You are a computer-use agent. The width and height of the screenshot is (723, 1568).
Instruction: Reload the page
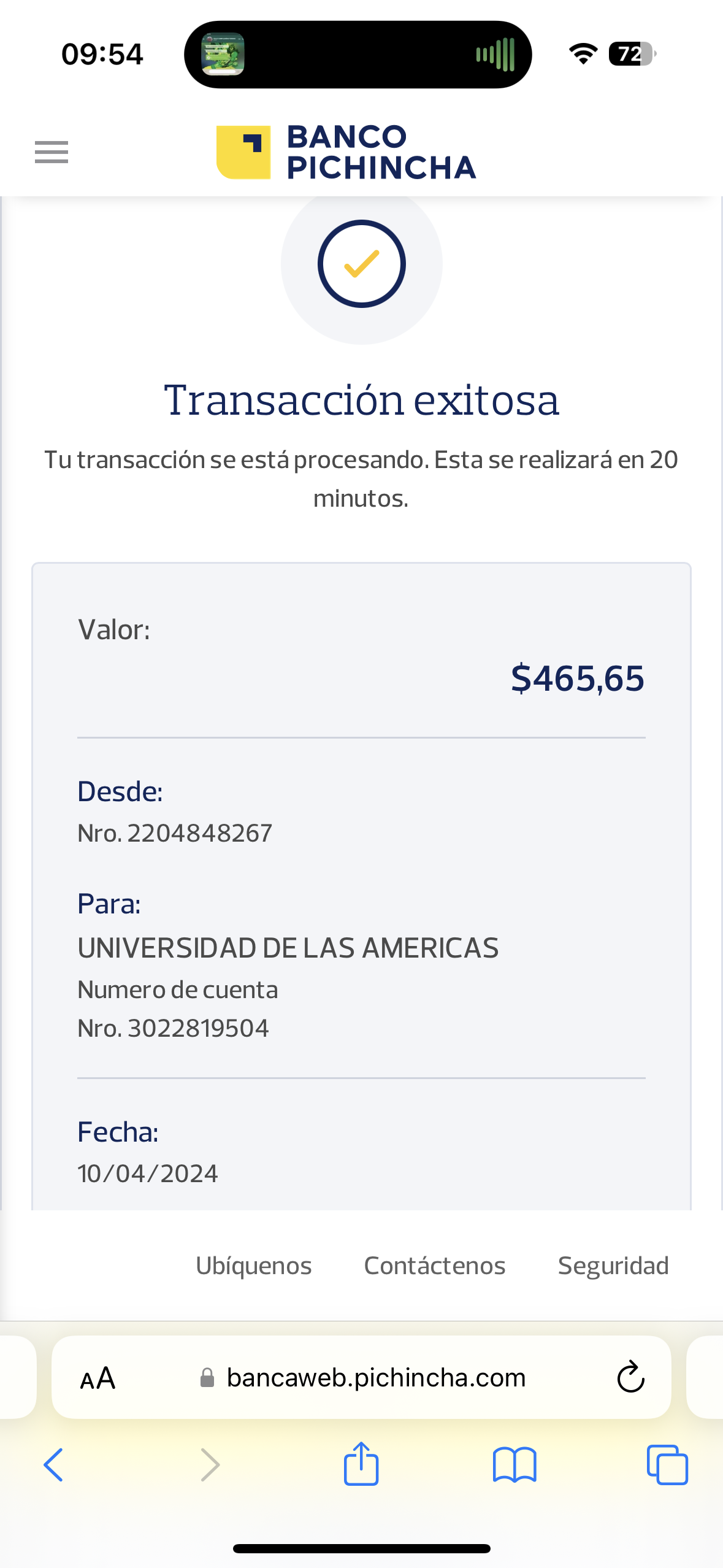630,1378
